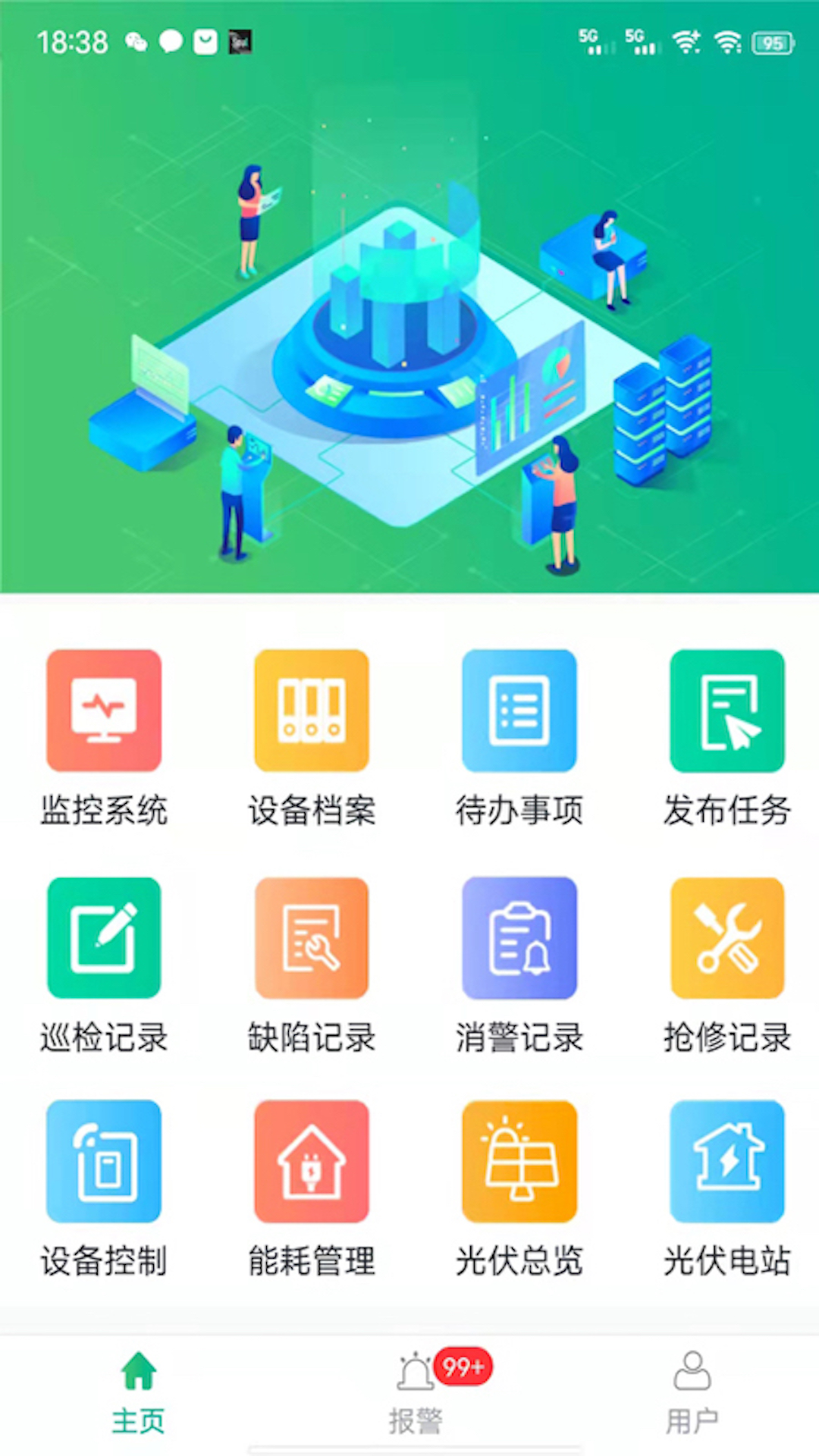Select the 主页 home tab
819x1456 pixels.
(138, 1395)
